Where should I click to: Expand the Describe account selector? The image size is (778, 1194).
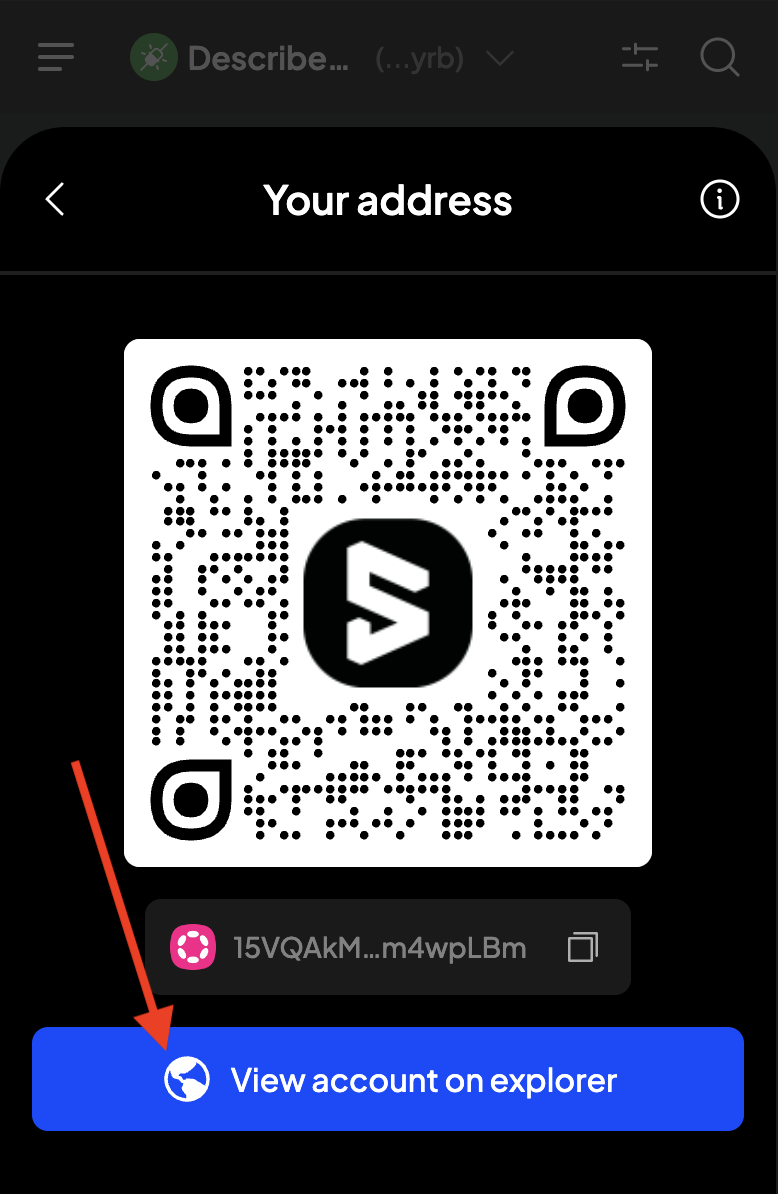pos(499,58)
